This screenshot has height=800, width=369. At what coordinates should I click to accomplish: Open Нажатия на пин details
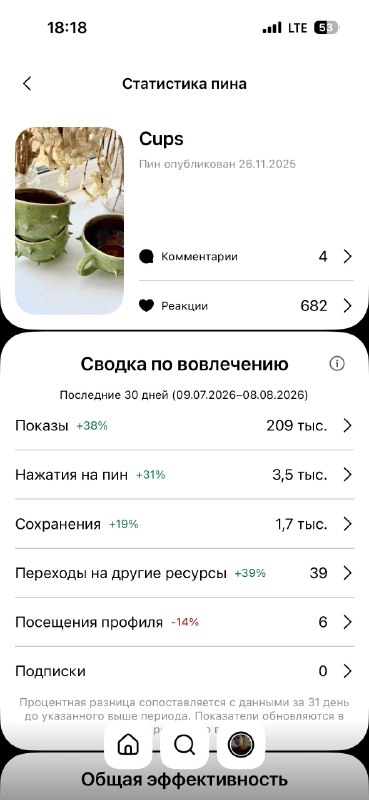pyautogui.click(x=184, y=474)
